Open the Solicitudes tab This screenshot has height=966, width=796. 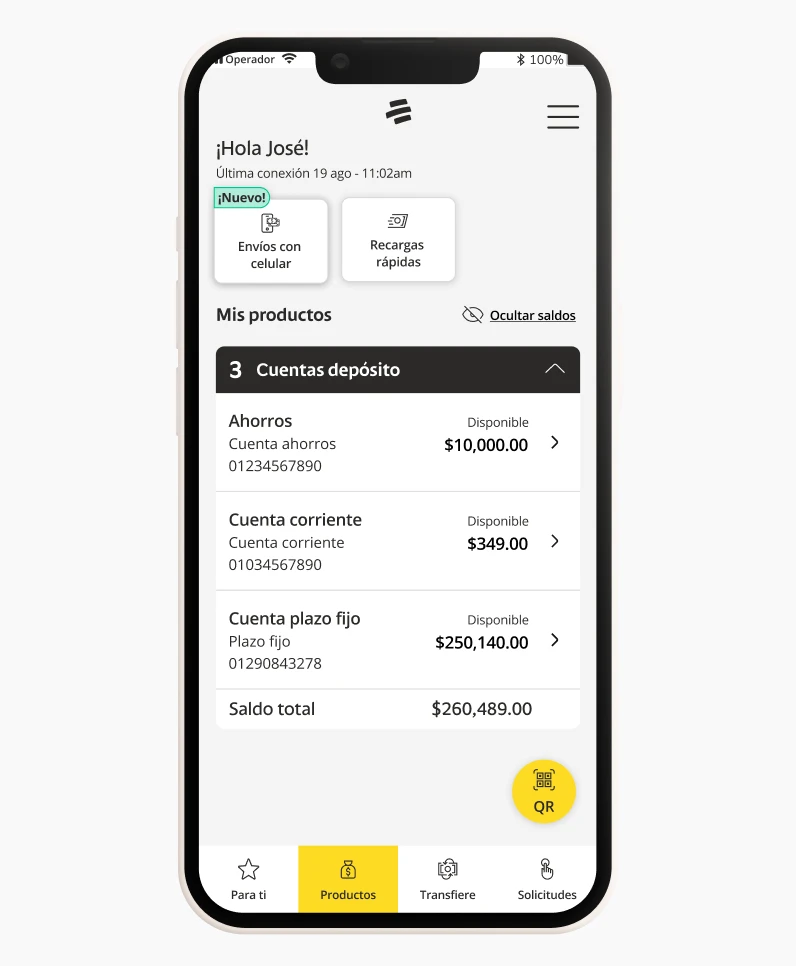pyautogui.click(x=546, y=879)
